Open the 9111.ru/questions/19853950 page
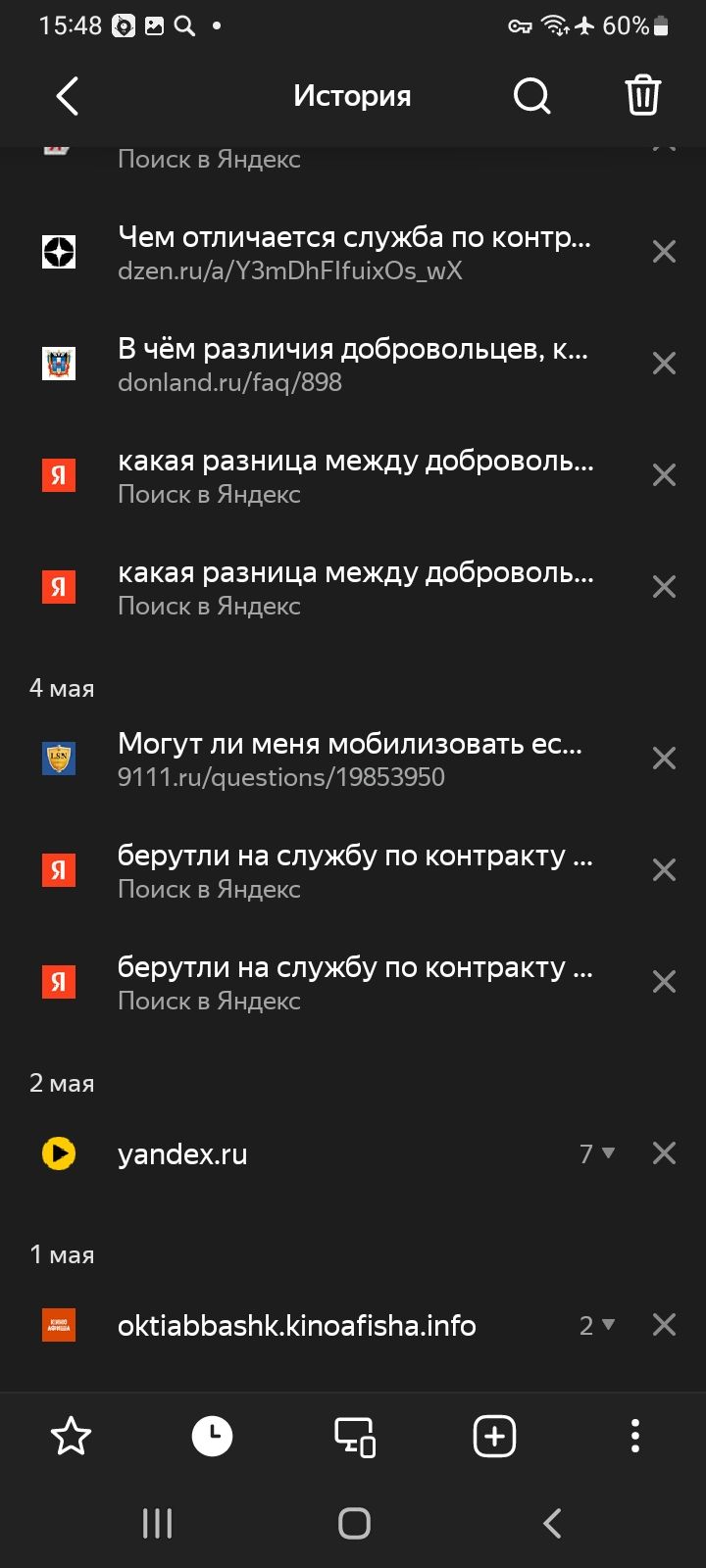 [353, 759]
